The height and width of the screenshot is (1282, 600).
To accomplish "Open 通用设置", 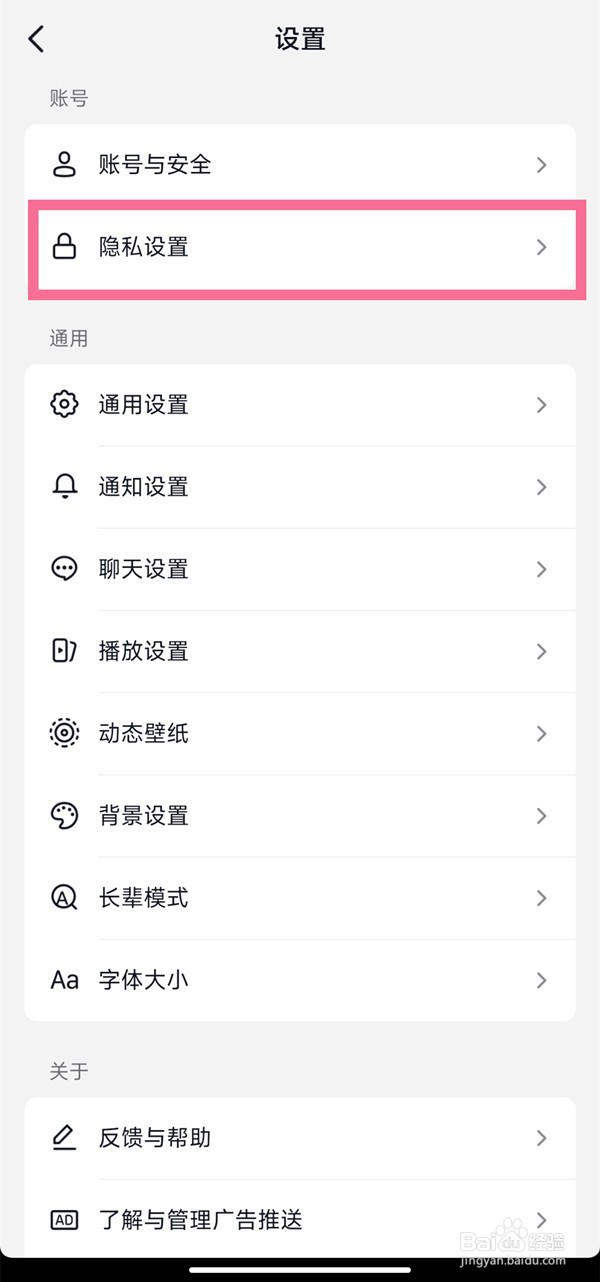I will tap(300, 405).
